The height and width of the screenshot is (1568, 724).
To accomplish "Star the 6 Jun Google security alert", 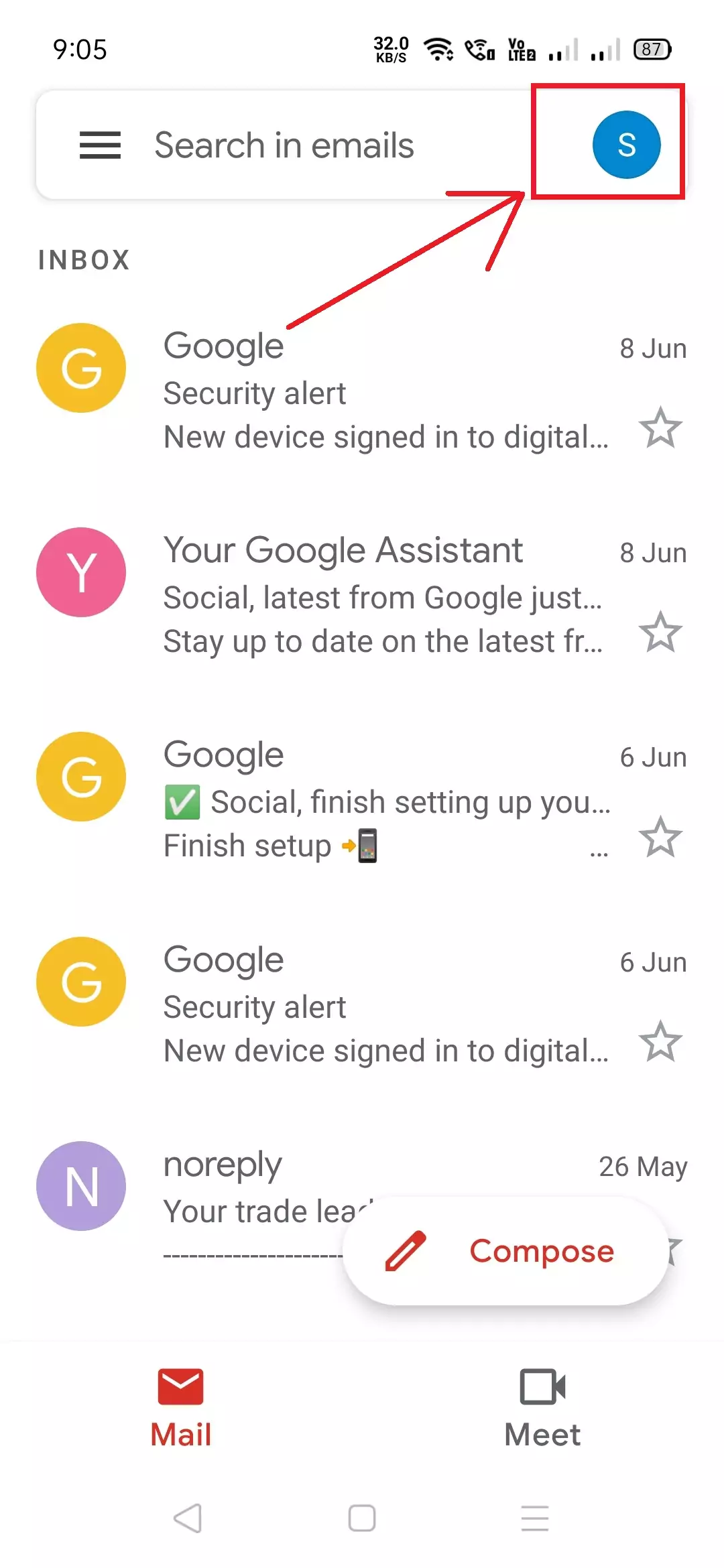I will tap(660, 1041).
